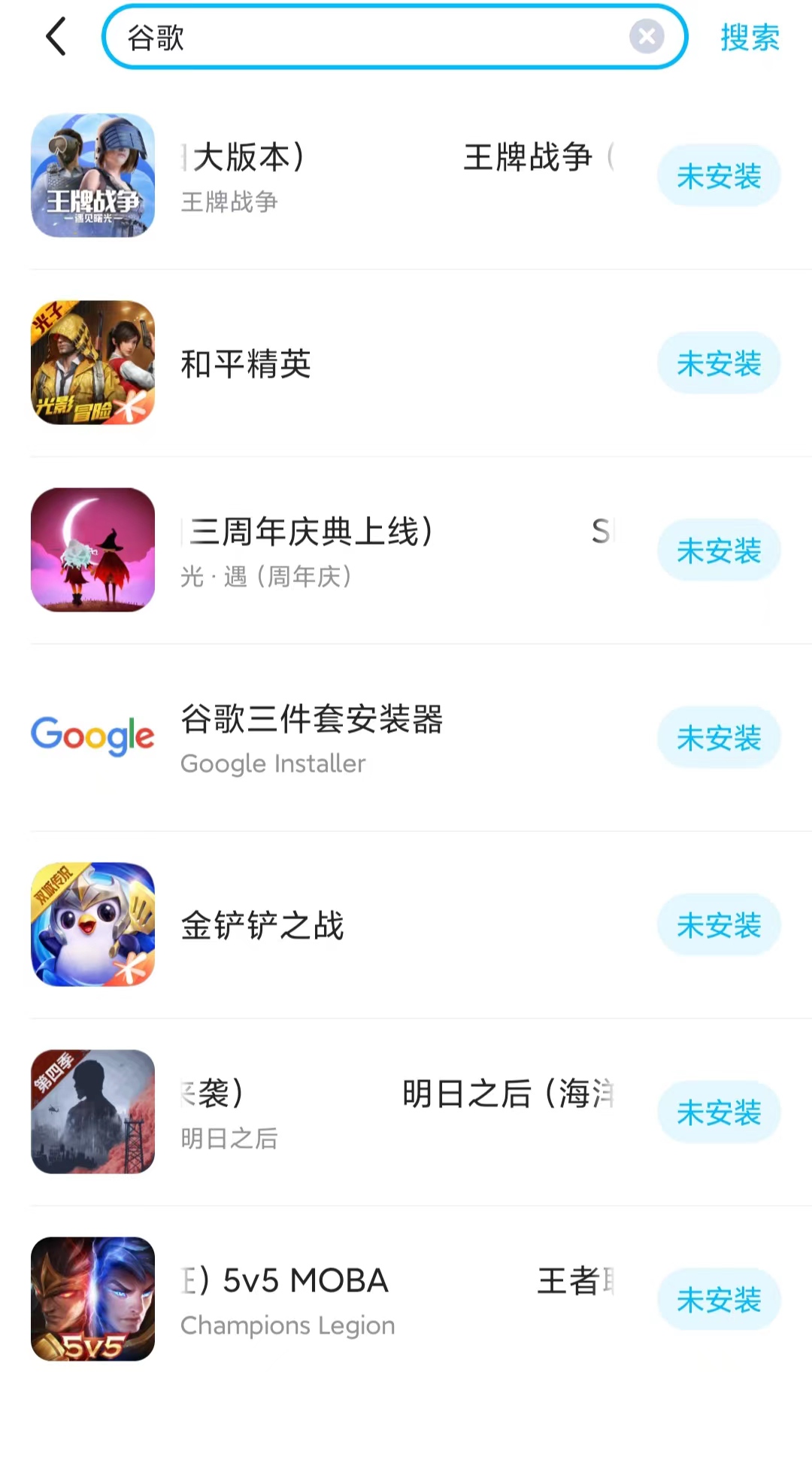Tap 未安装 next to 王牌战争
This screenshot has height=1478, width=812.
(x=719, y=177)
